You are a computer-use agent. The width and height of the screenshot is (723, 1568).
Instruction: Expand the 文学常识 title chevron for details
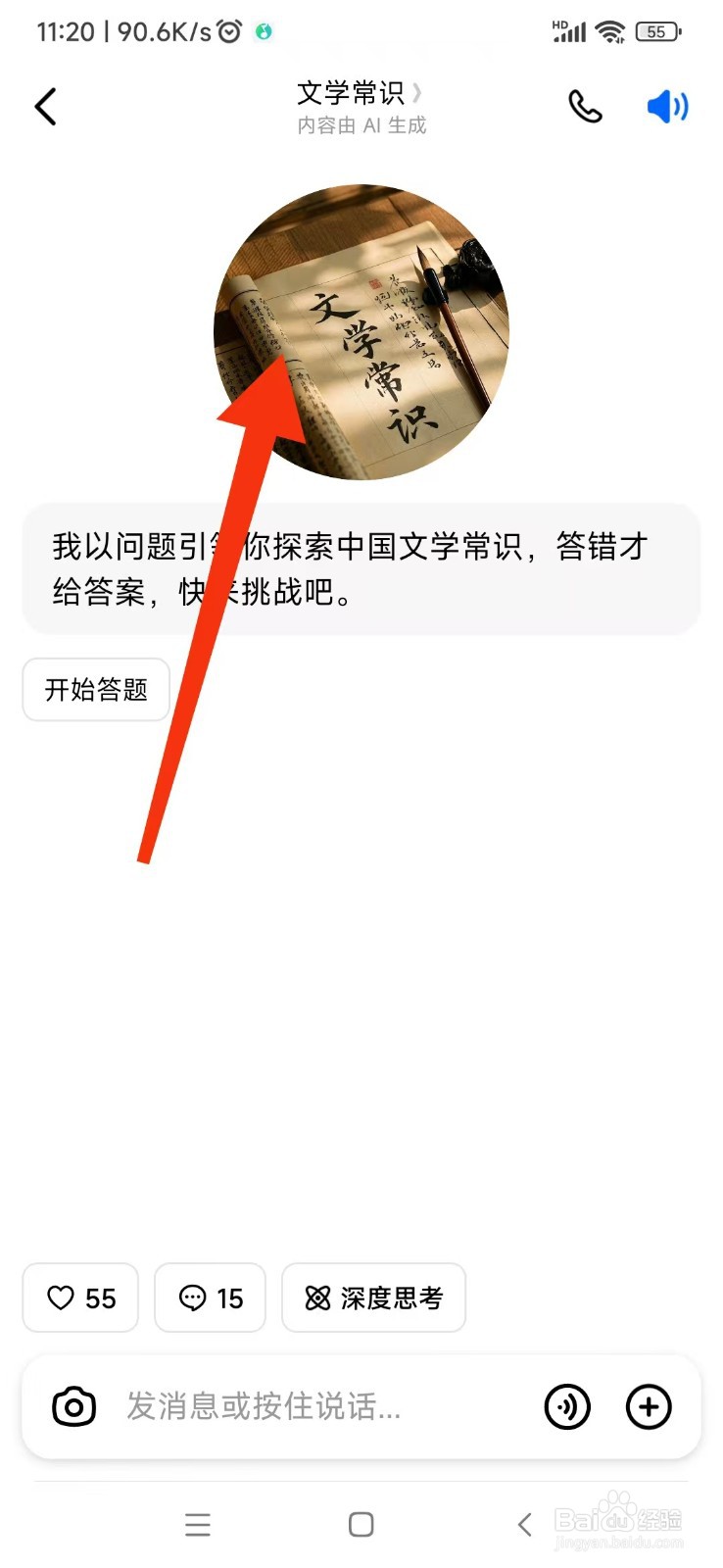pyautogui.click(x=416, y=93)
